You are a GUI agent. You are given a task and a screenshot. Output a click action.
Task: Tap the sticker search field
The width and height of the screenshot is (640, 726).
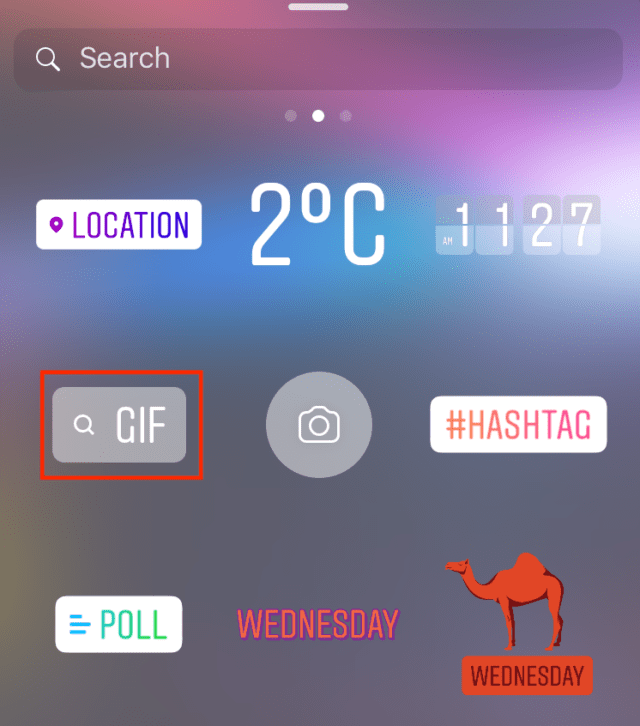point(318,59)
